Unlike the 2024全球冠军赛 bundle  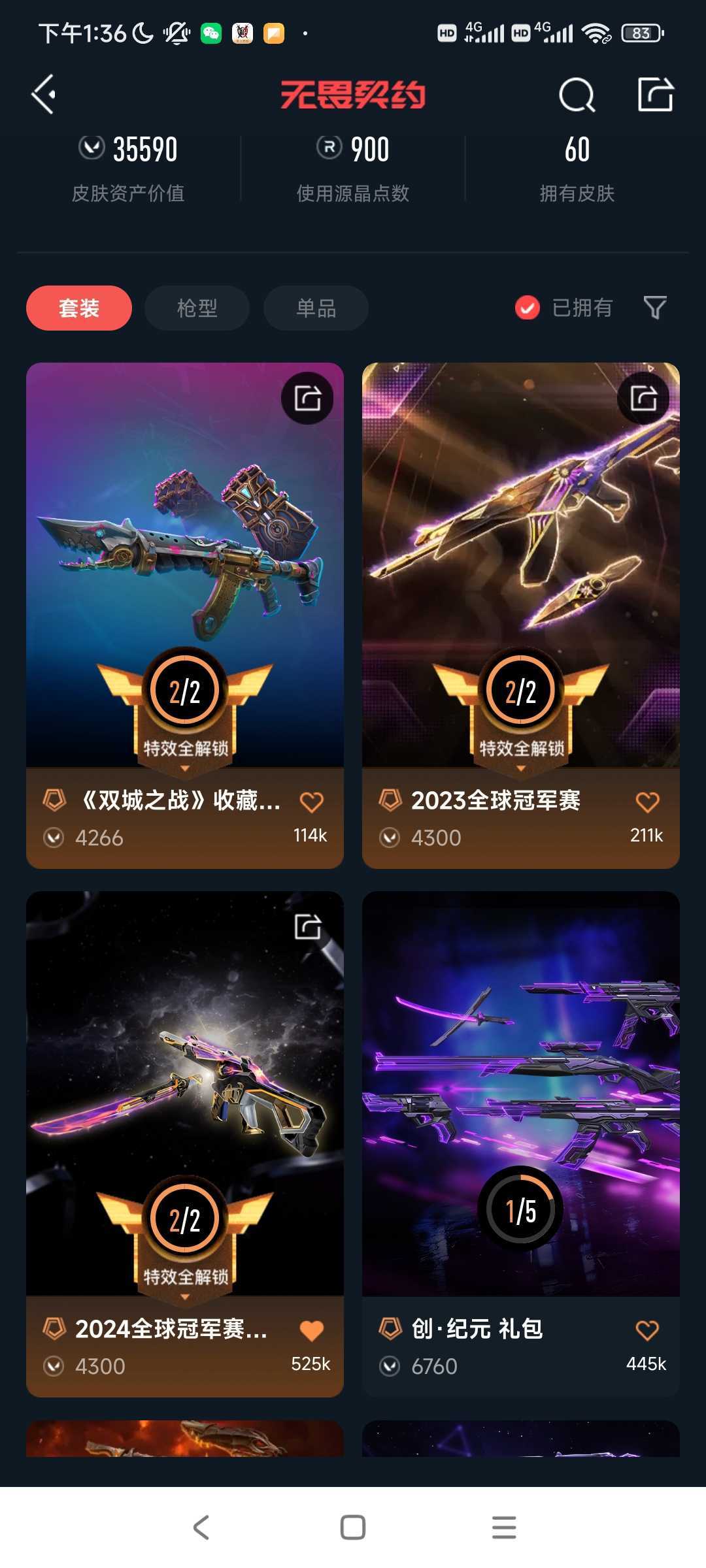[312, 1330]
